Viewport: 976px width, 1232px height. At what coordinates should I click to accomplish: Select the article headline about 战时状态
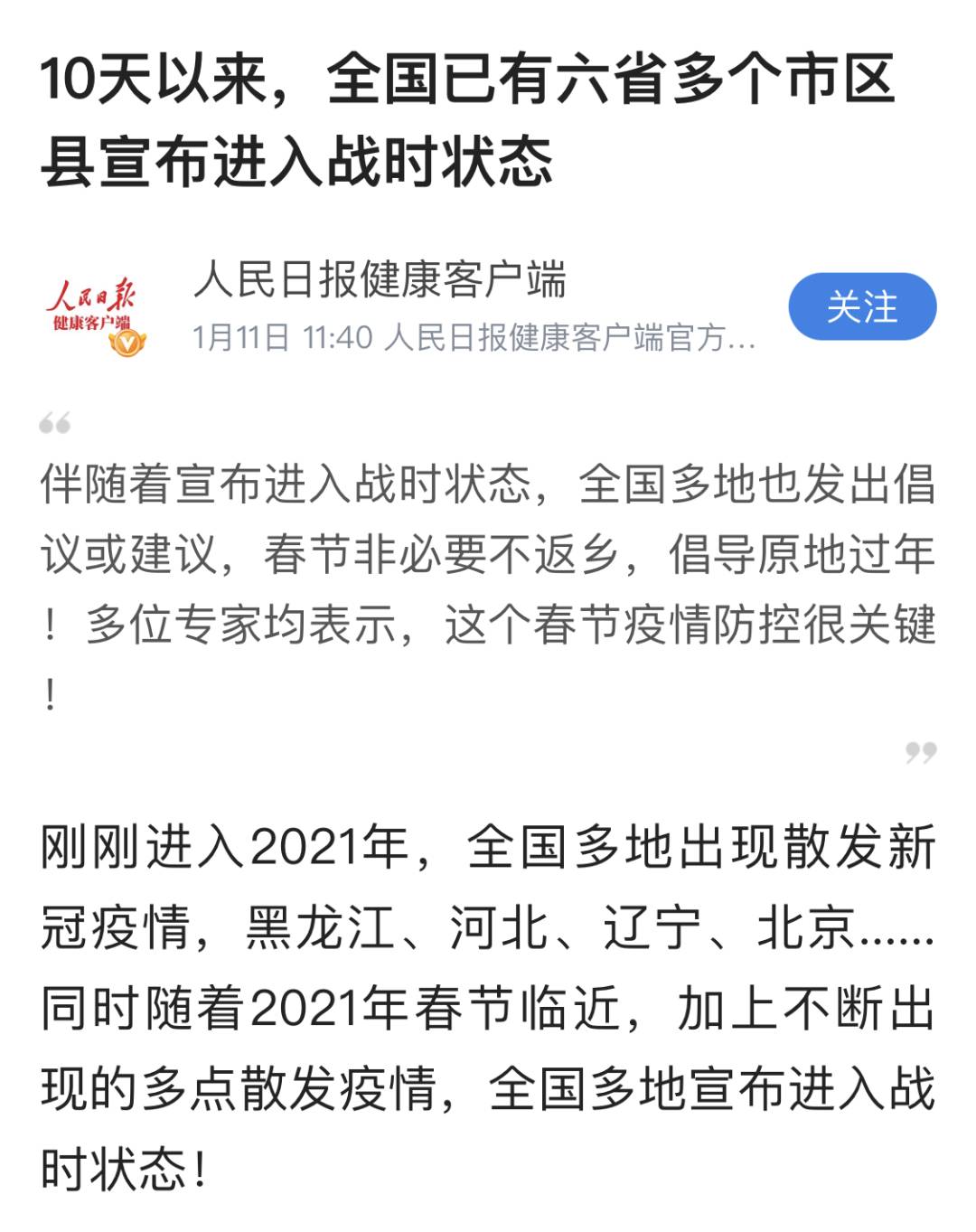[x=470, y=118]
